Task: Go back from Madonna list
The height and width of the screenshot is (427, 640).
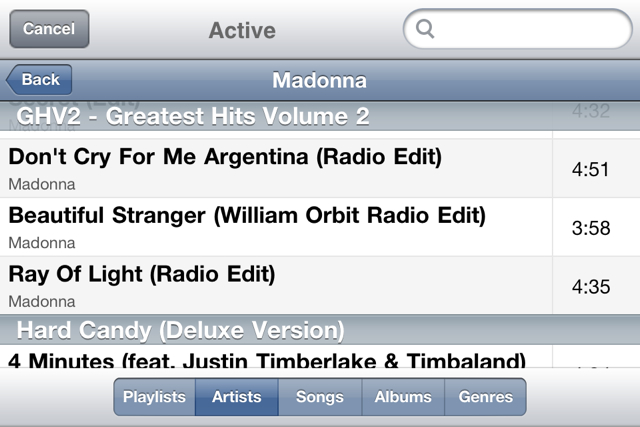Action: (x=38, y=80)
